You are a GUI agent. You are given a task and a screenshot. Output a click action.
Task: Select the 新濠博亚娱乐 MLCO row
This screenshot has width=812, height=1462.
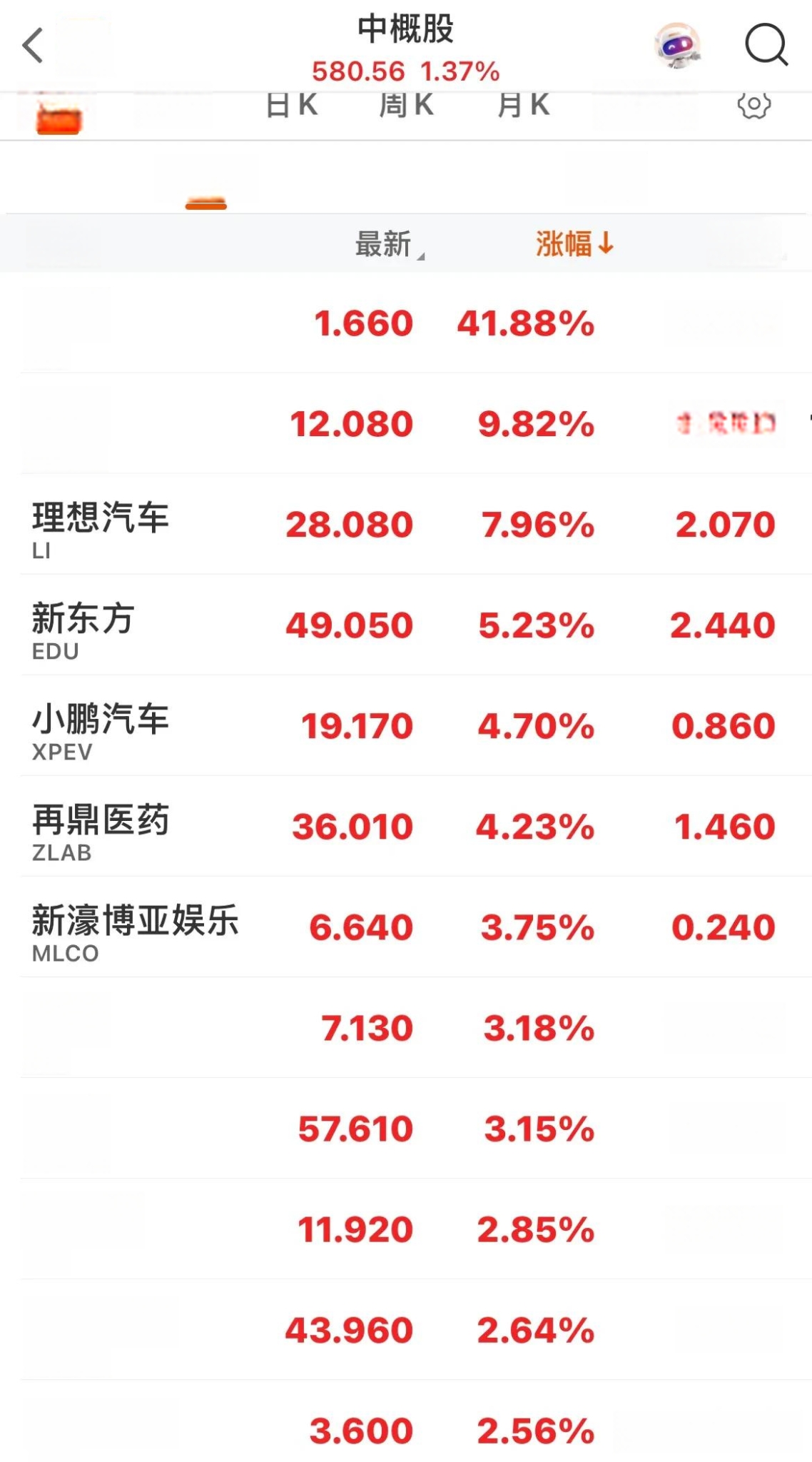pyautogui.click(x=416, y=927)
